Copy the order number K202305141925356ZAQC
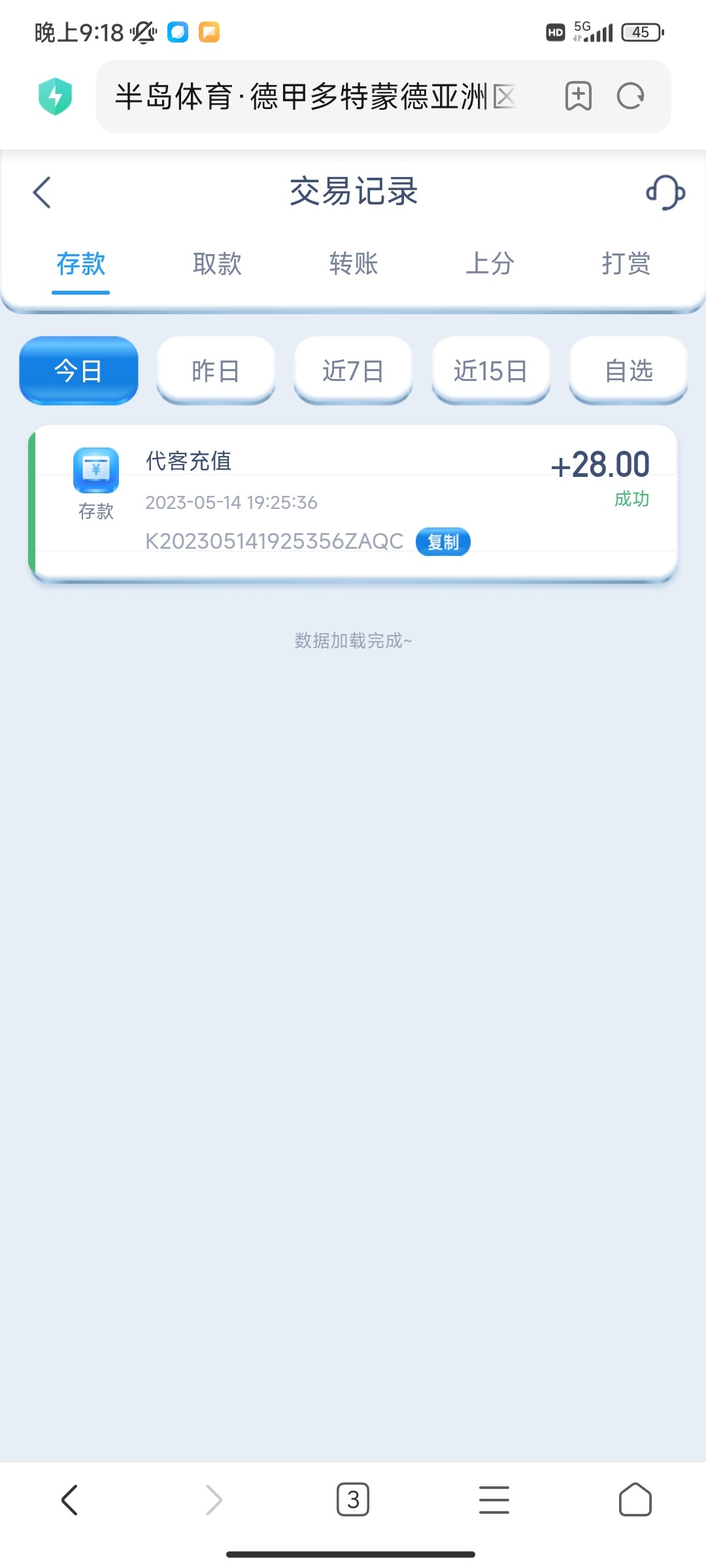Image resolution: width=706 pixels, height=1568 pixels. coord(443,542)
